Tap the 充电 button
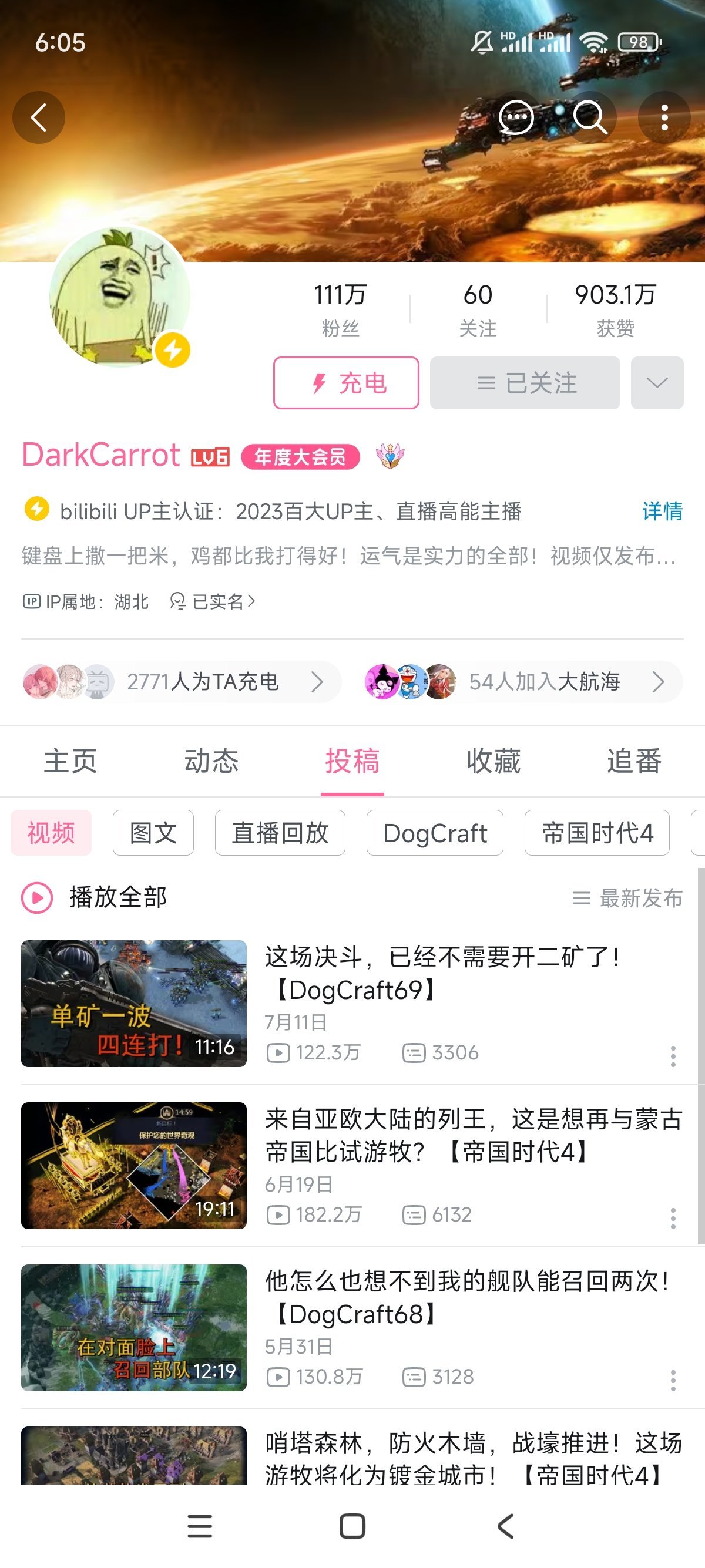This screenshot has height=1568, width=705. pos(347,383)
